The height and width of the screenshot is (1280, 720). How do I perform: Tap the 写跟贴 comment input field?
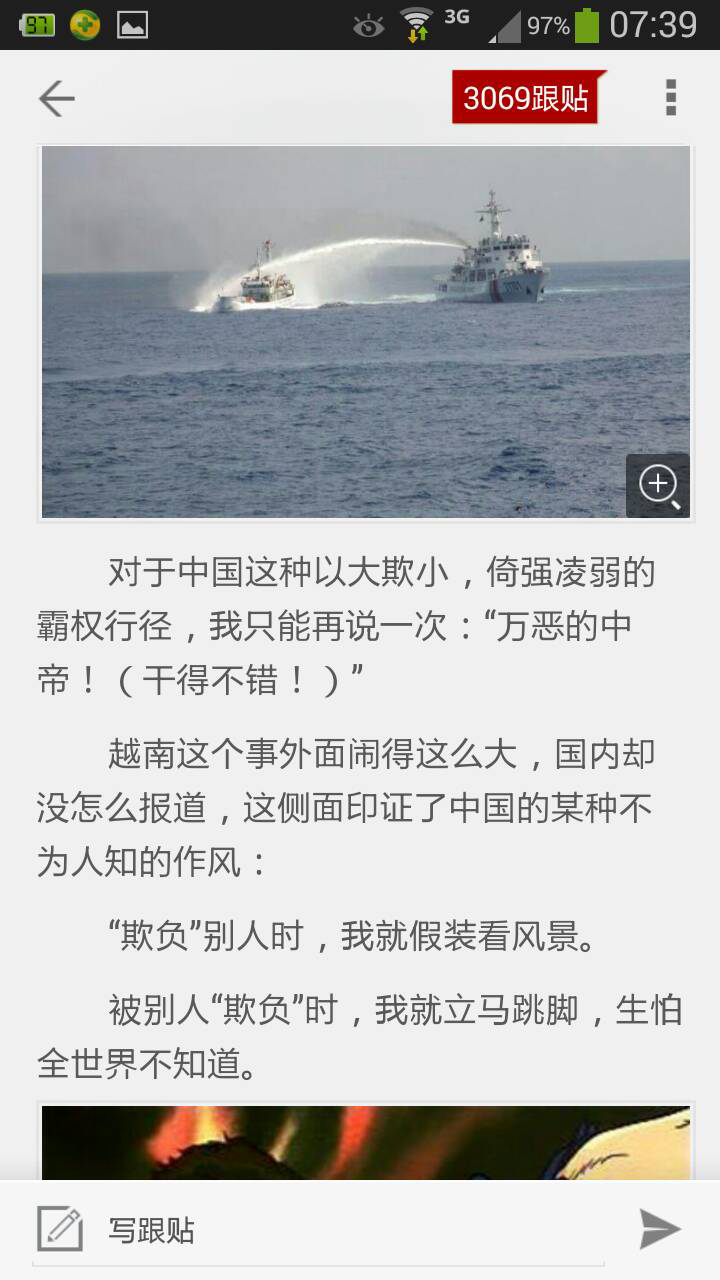(320, 1230)
